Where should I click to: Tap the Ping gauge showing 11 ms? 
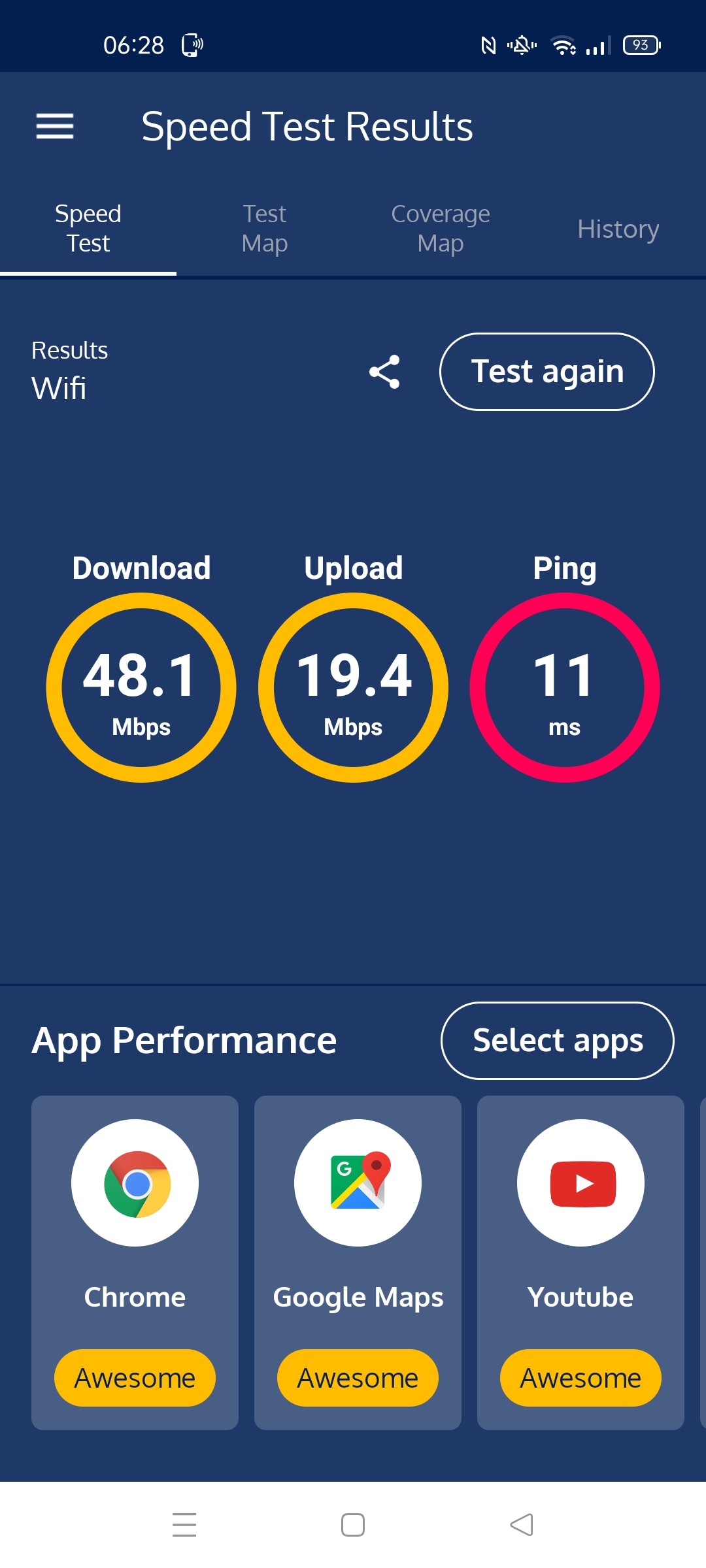[x=565, y=687]
